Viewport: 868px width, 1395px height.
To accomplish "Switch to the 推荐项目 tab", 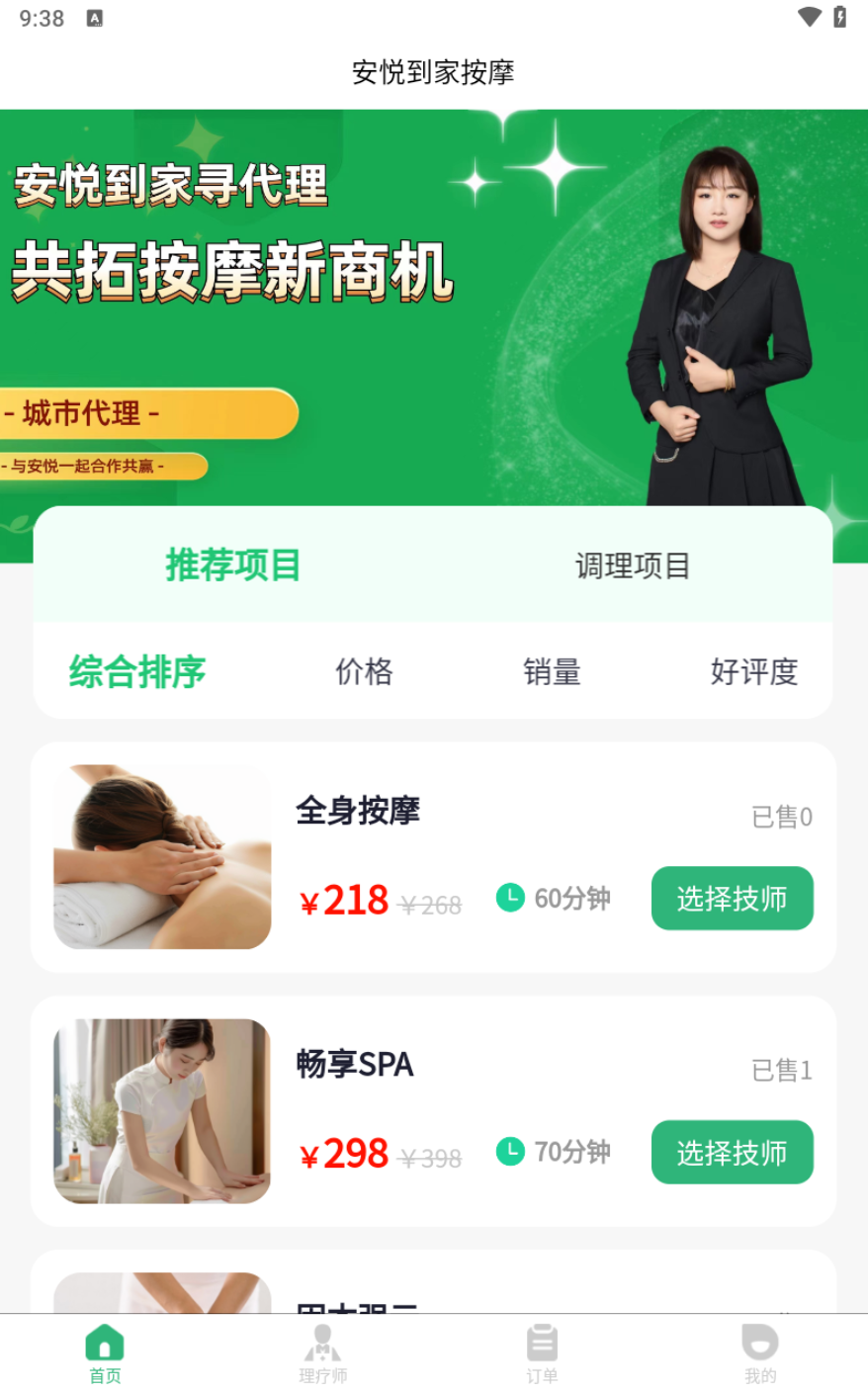I will [x=233, y=566].
